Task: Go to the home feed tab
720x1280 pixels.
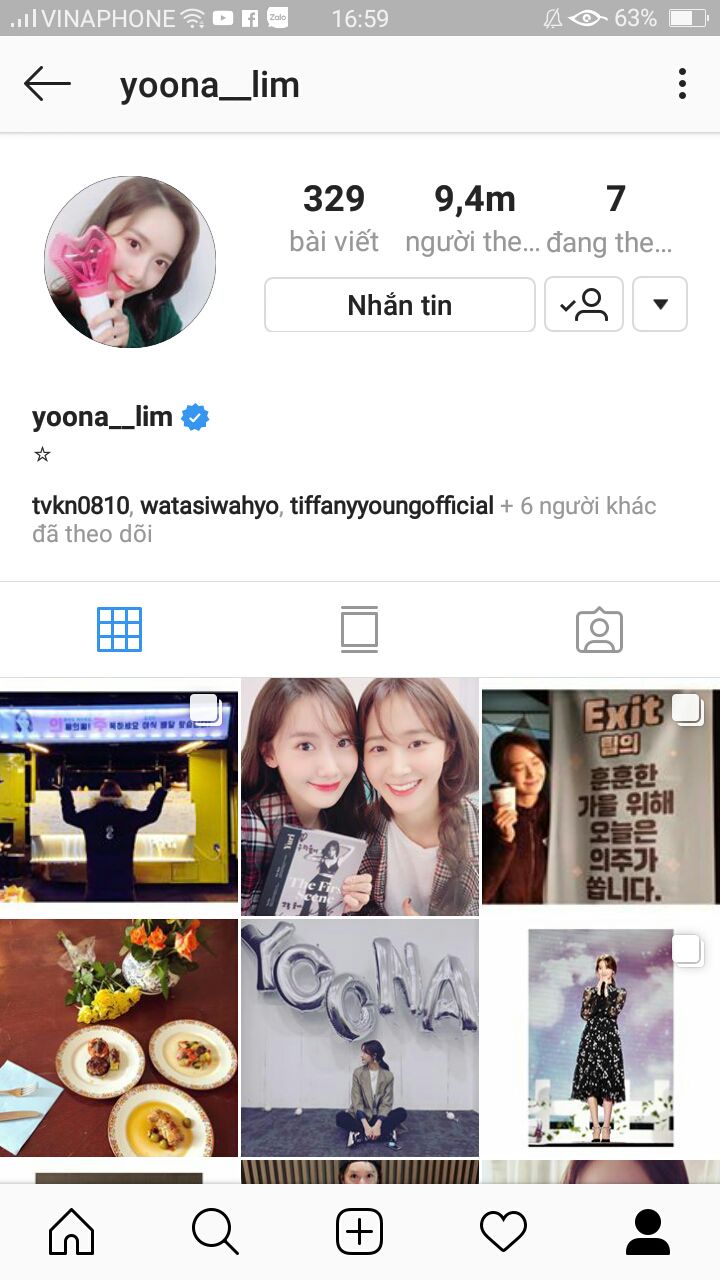Action: [72, 1232]
